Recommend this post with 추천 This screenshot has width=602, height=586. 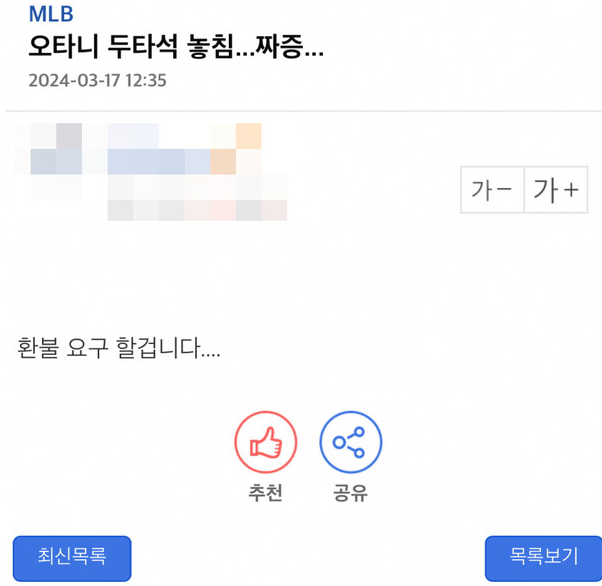(265, 443)
